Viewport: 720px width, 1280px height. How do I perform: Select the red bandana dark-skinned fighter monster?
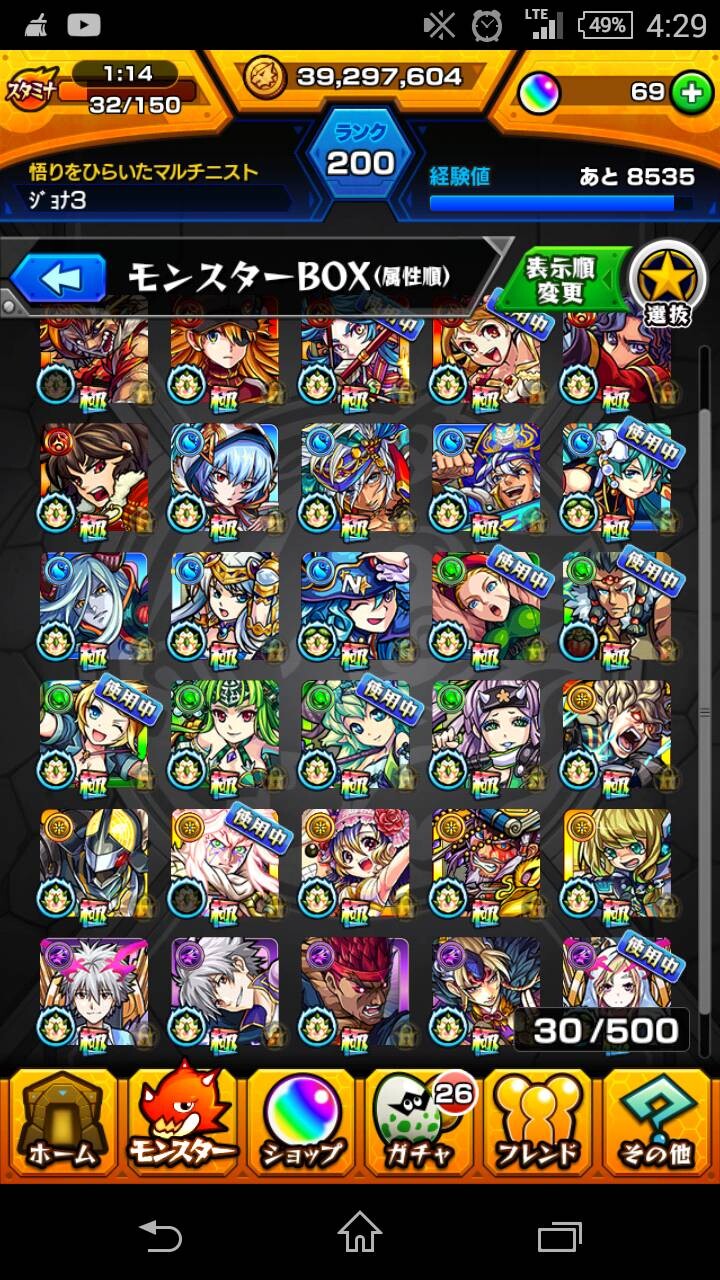click(355, 991)
